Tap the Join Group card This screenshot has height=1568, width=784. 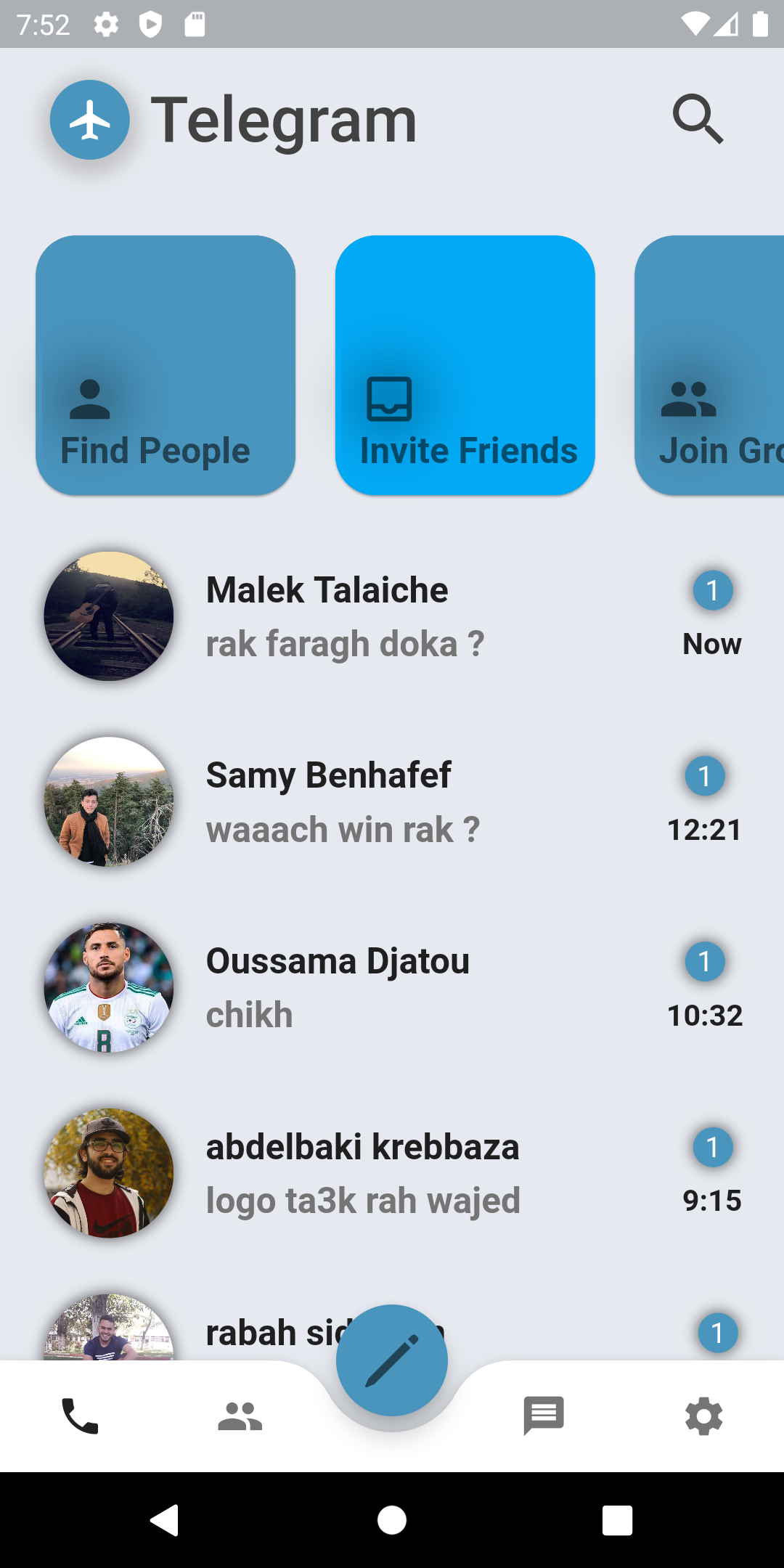coord(710,365)
